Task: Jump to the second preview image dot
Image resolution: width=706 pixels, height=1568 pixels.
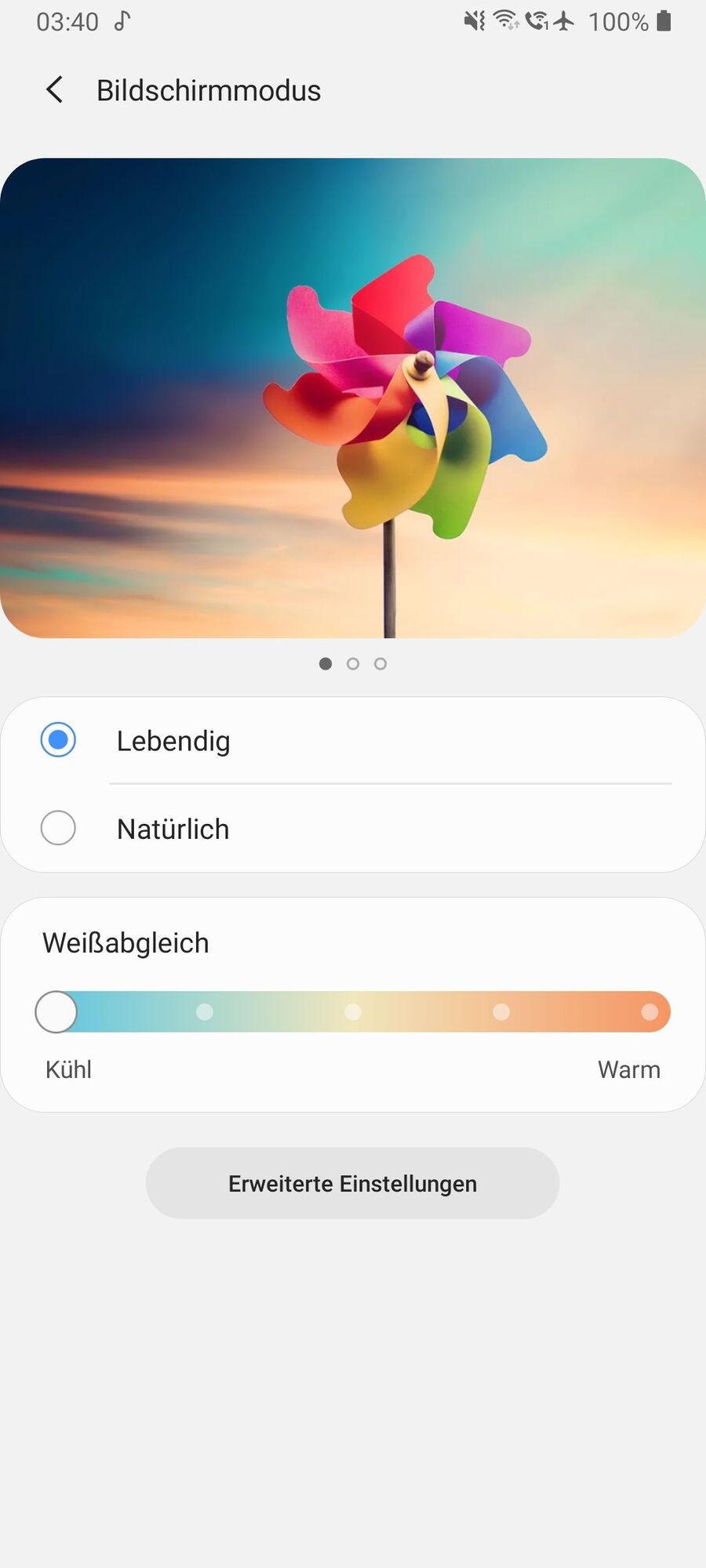Action: click(x=353, y=664)
